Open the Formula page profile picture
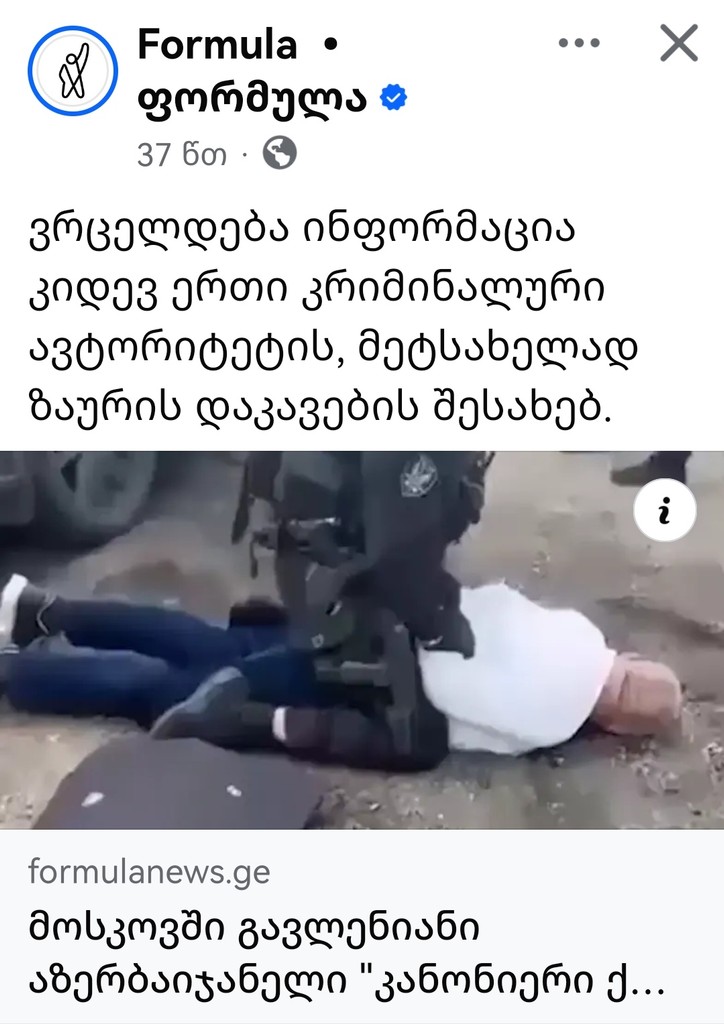 (x=72, y=71)
